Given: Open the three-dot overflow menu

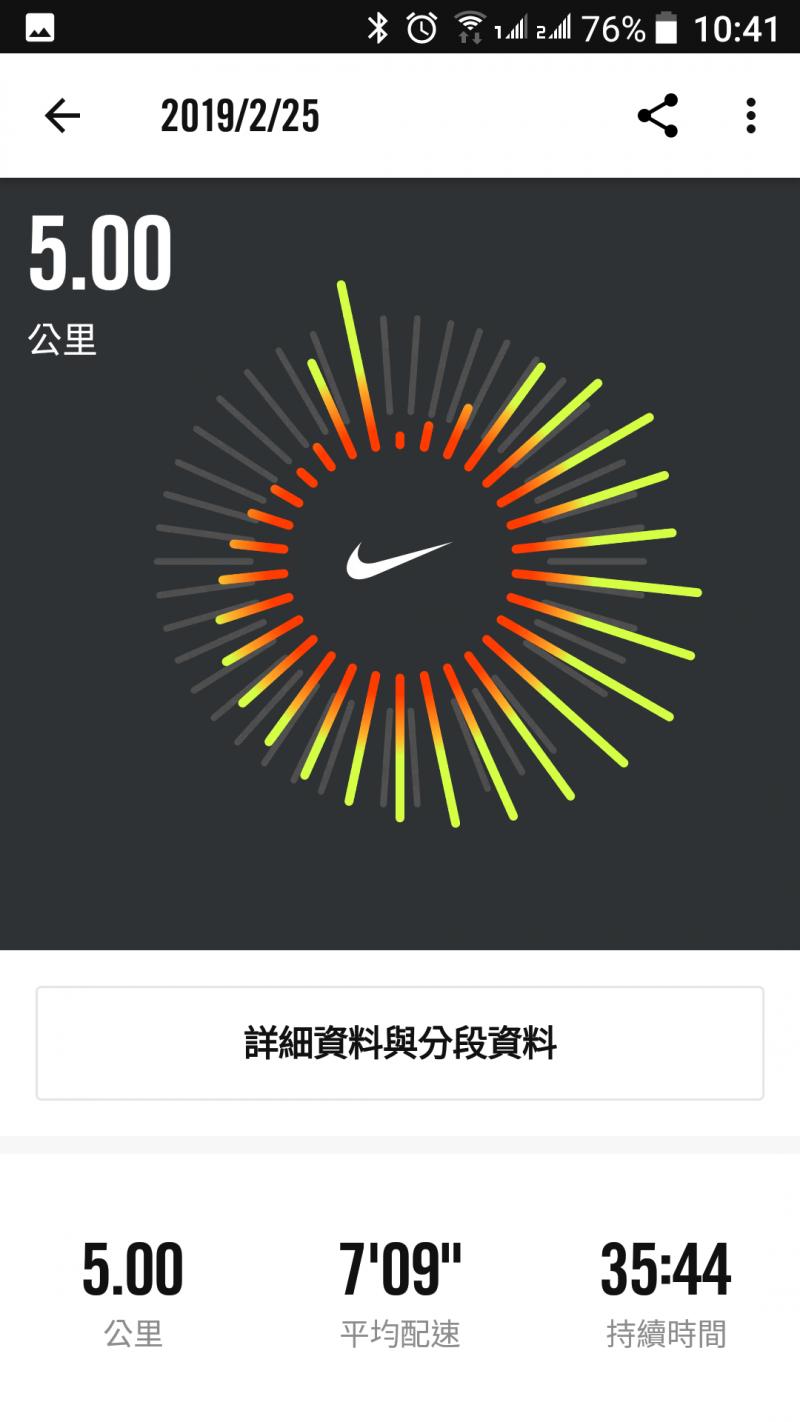Looking at the screenshot, I should tap(750, 116).
